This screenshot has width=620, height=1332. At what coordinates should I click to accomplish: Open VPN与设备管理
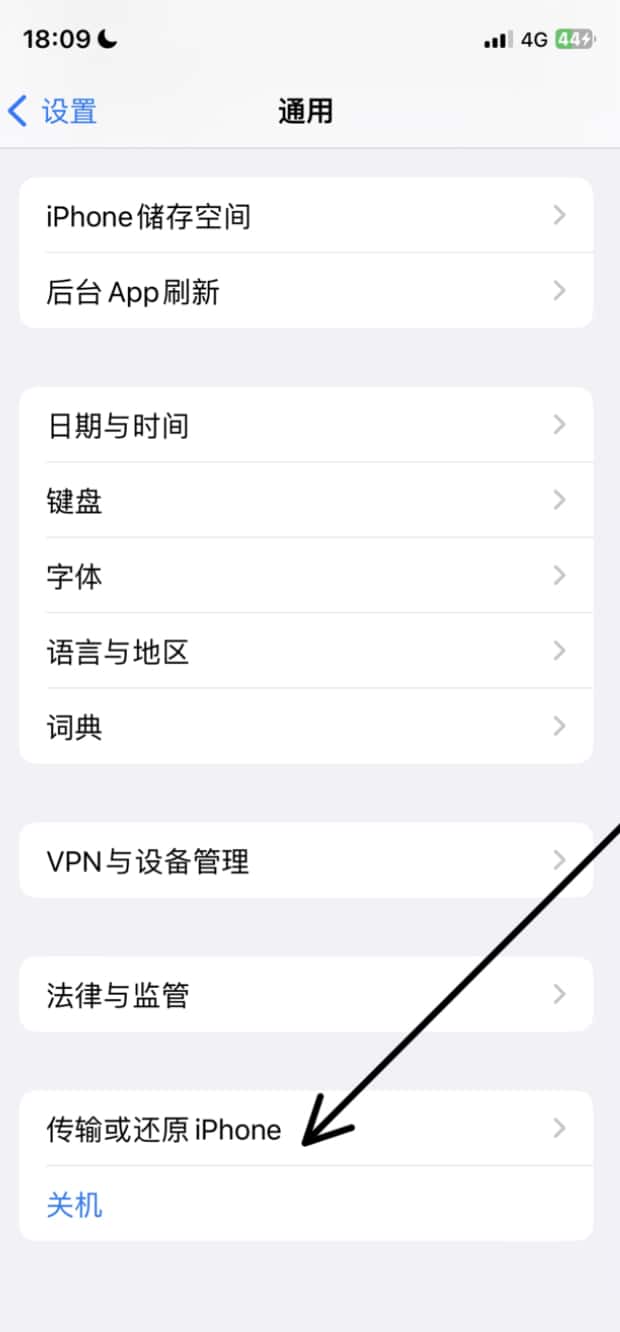(305, 861)
